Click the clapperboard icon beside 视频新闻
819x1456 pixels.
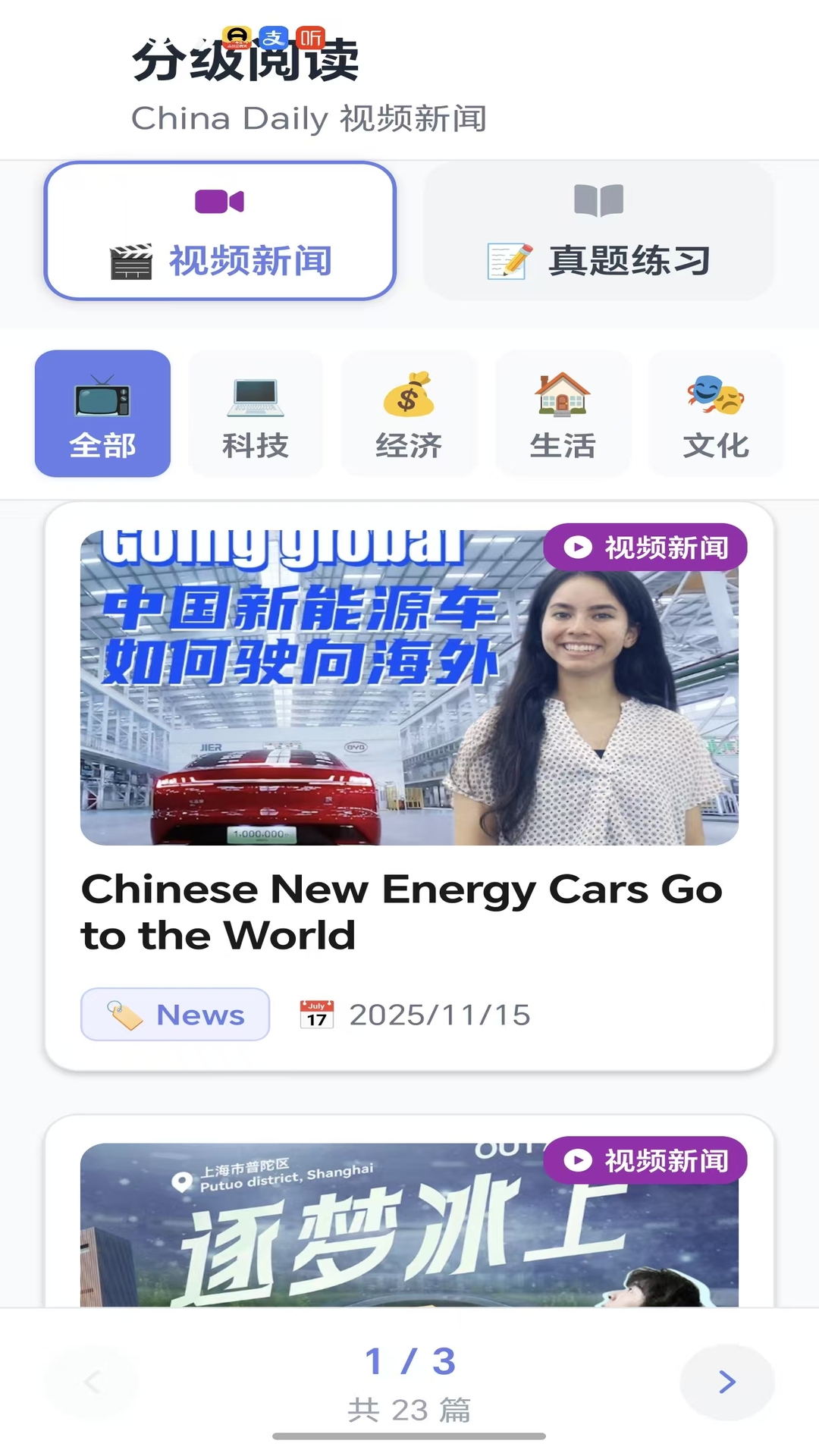coord(130,260)
